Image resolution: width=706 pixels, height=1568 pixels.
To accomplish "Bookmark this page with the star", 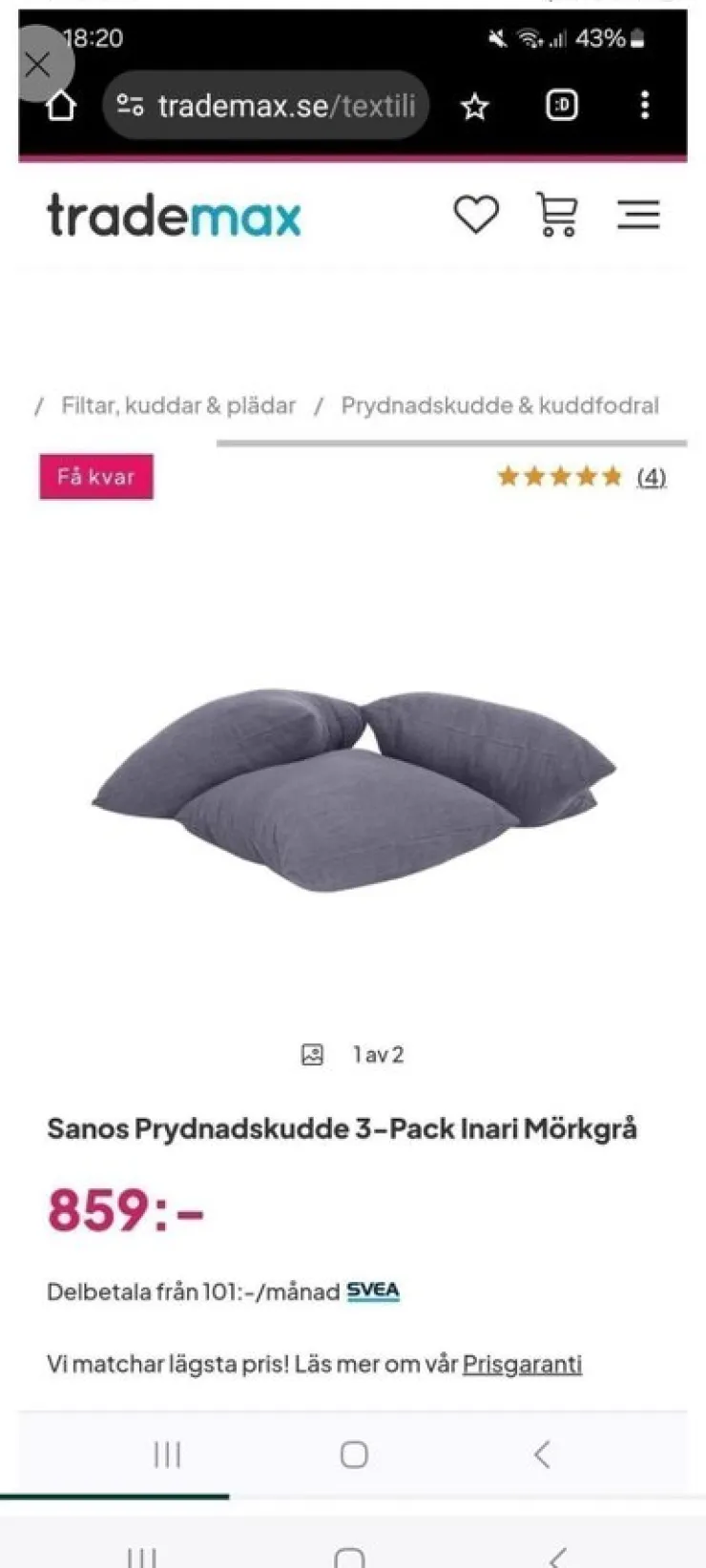I will [x=474, y=107].
